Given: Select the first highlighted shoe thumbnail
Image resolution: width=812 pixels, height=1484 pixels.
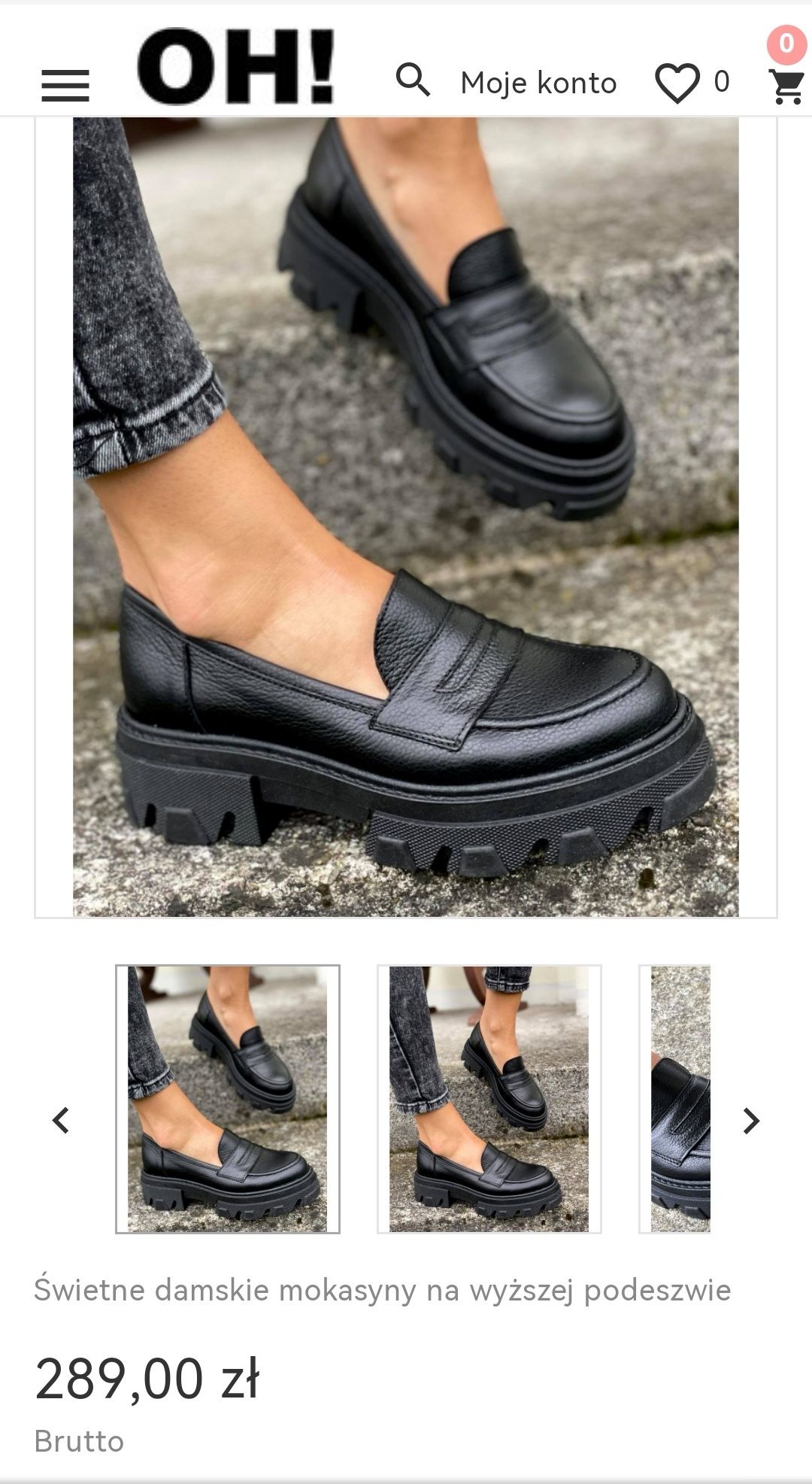Looking at the screenshot, I should (227, 1099).
